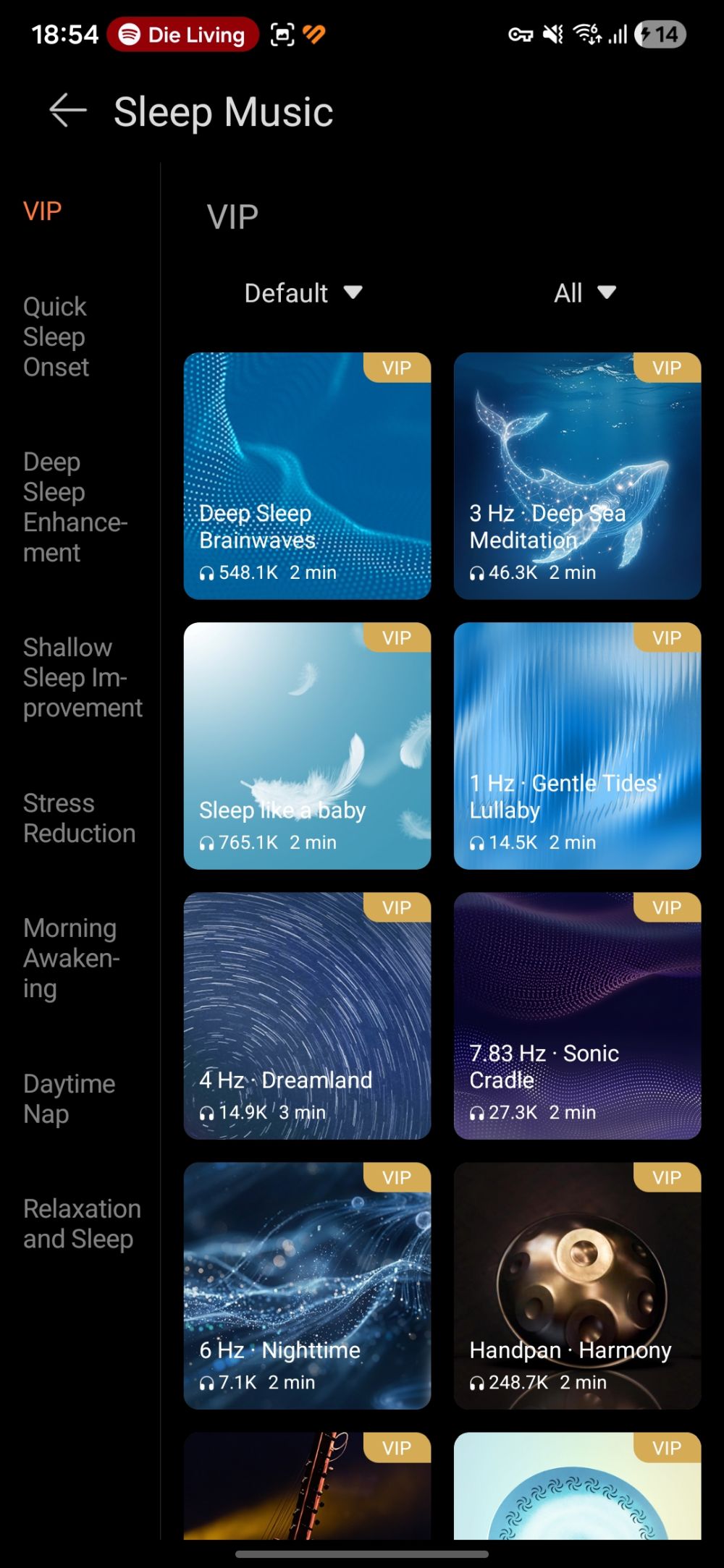Switch to Stress Reduction category
The height and width of the screenshot is (1568, 724).
(x=79, y=818)
